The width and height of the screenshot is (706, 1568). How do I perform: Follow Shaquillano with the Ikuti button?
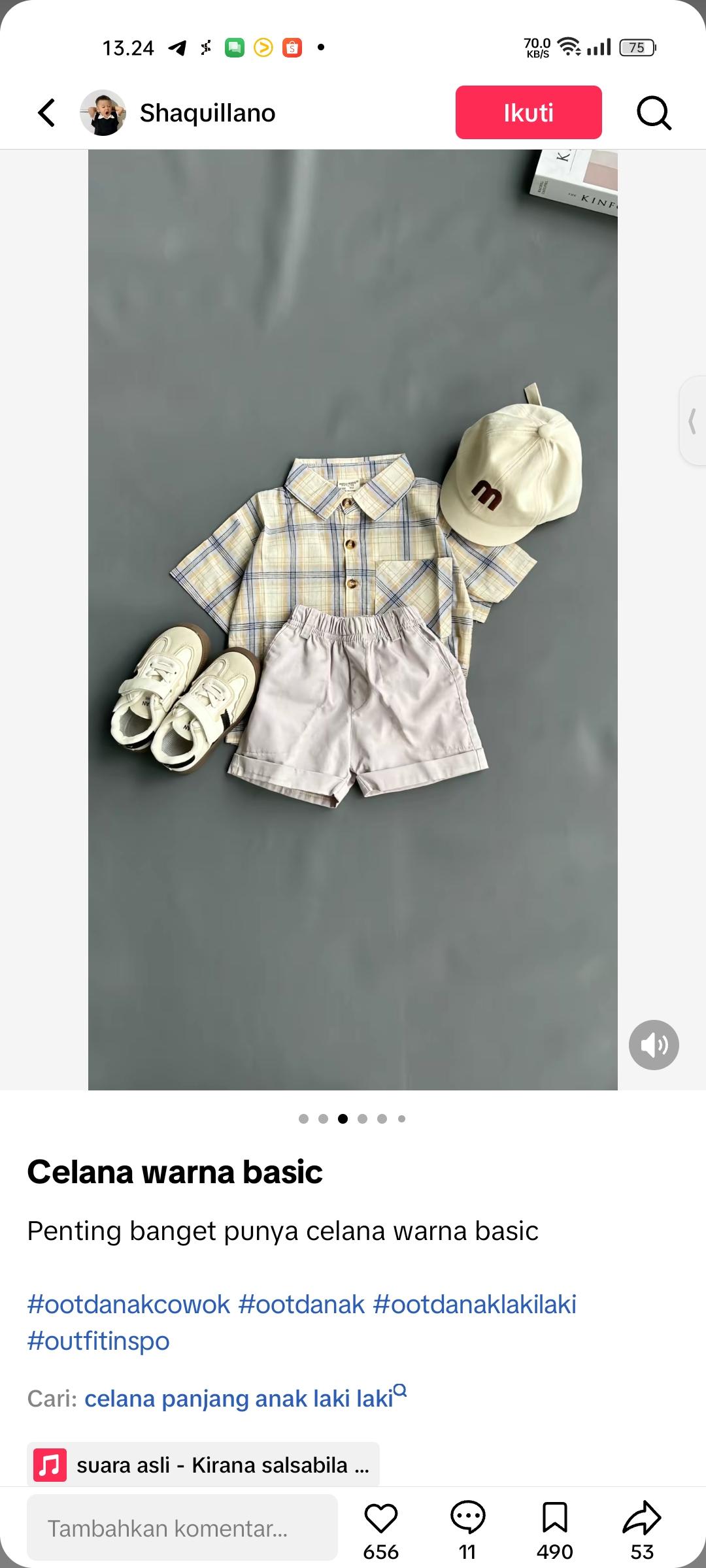pos(528,112)
